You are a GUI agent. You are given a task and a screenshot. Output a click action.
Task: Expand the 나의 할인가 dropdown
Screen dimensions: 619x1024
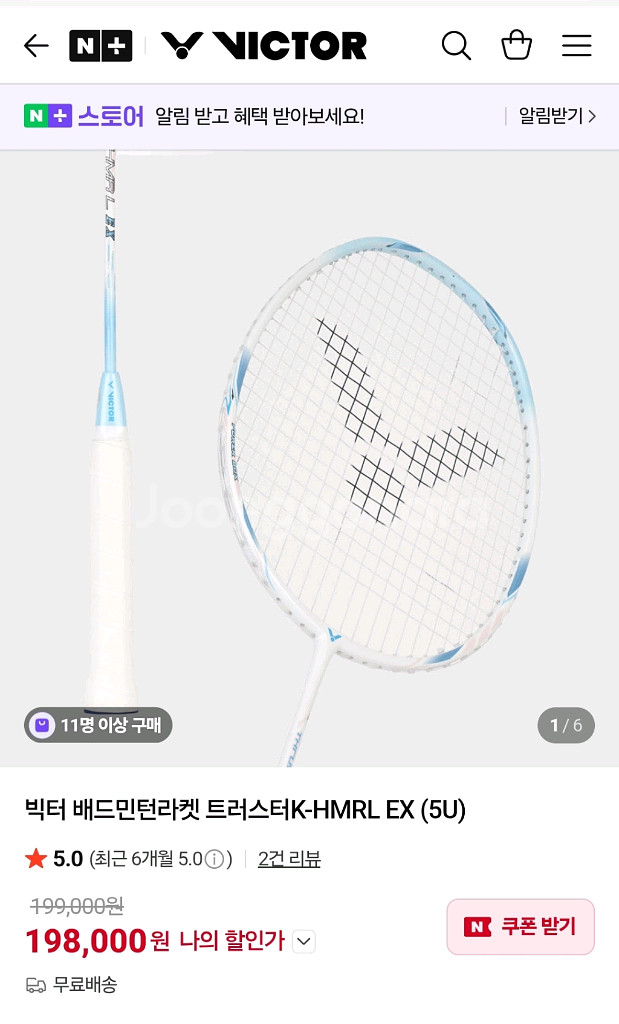pyautogui.click(x=304, y=941)
